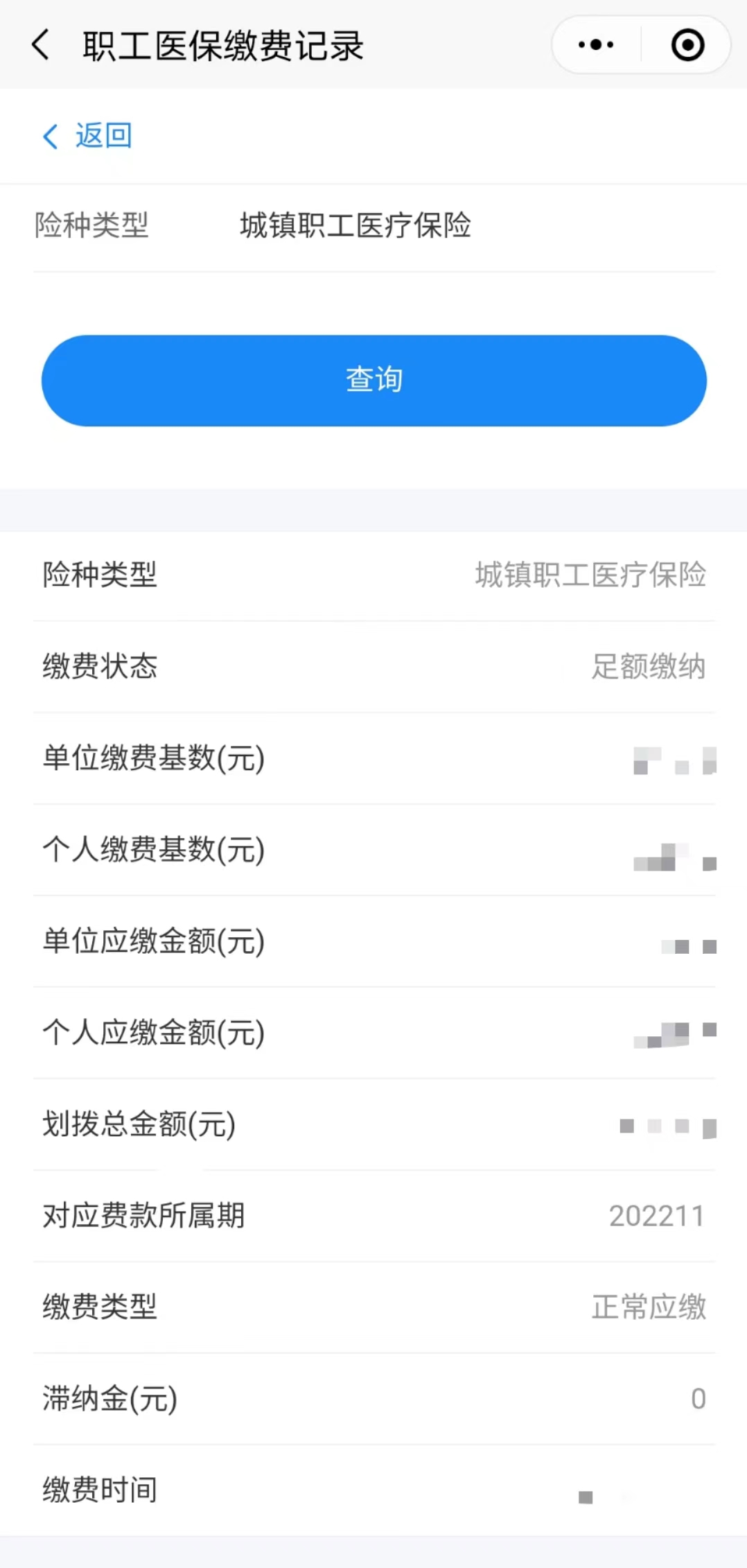This screenshot has height=1568, width=747.
Task: Close the mini program with the circle icon
Action: click(x=687, y=45)
